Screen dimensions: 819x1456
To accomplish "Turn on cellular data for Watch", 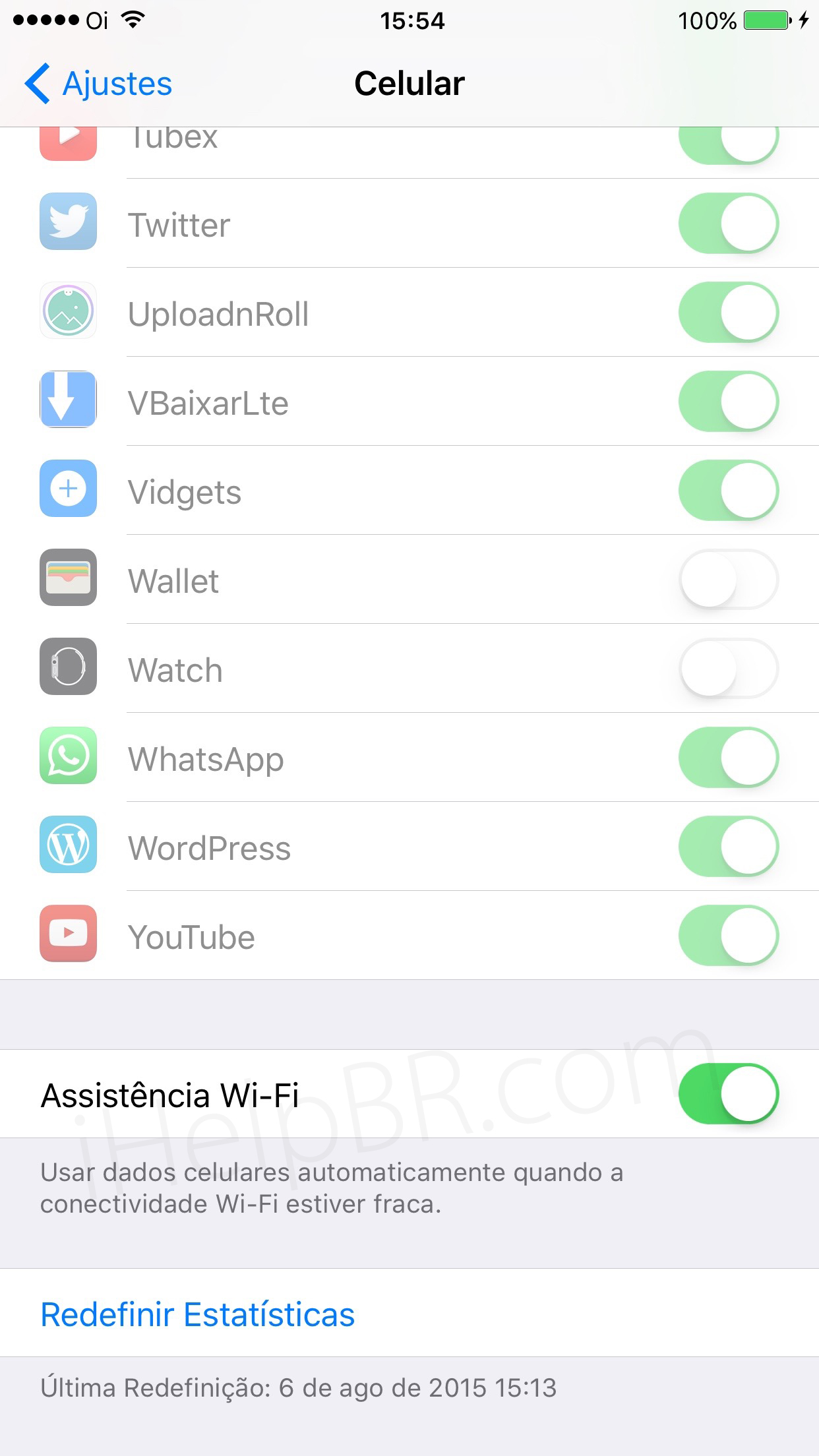I will (728, 669).
